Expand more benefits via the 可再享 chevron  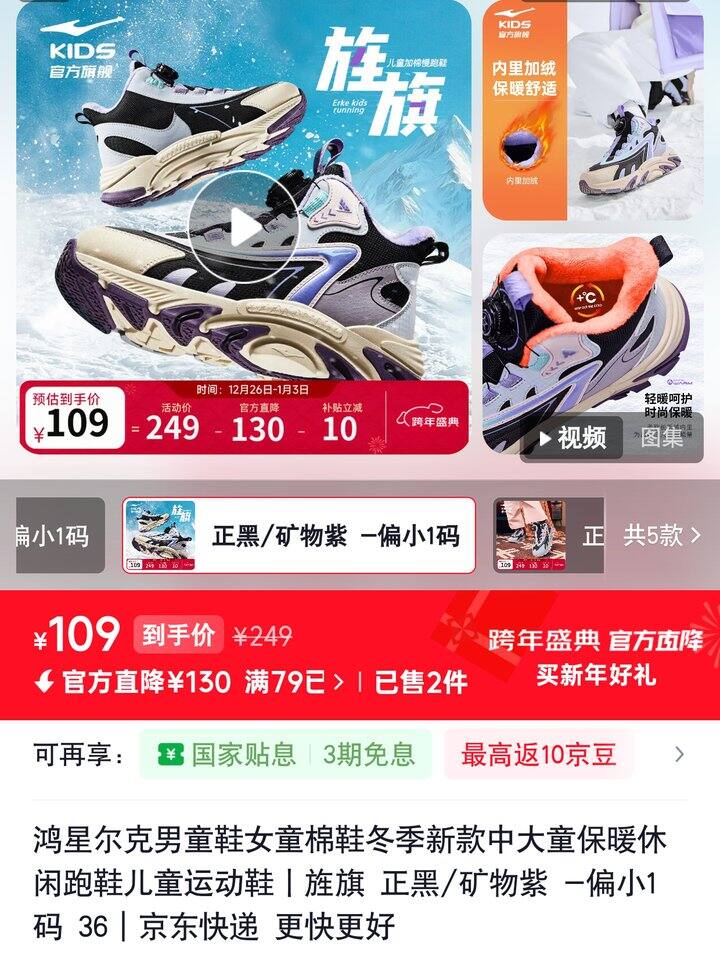[679, 754]
